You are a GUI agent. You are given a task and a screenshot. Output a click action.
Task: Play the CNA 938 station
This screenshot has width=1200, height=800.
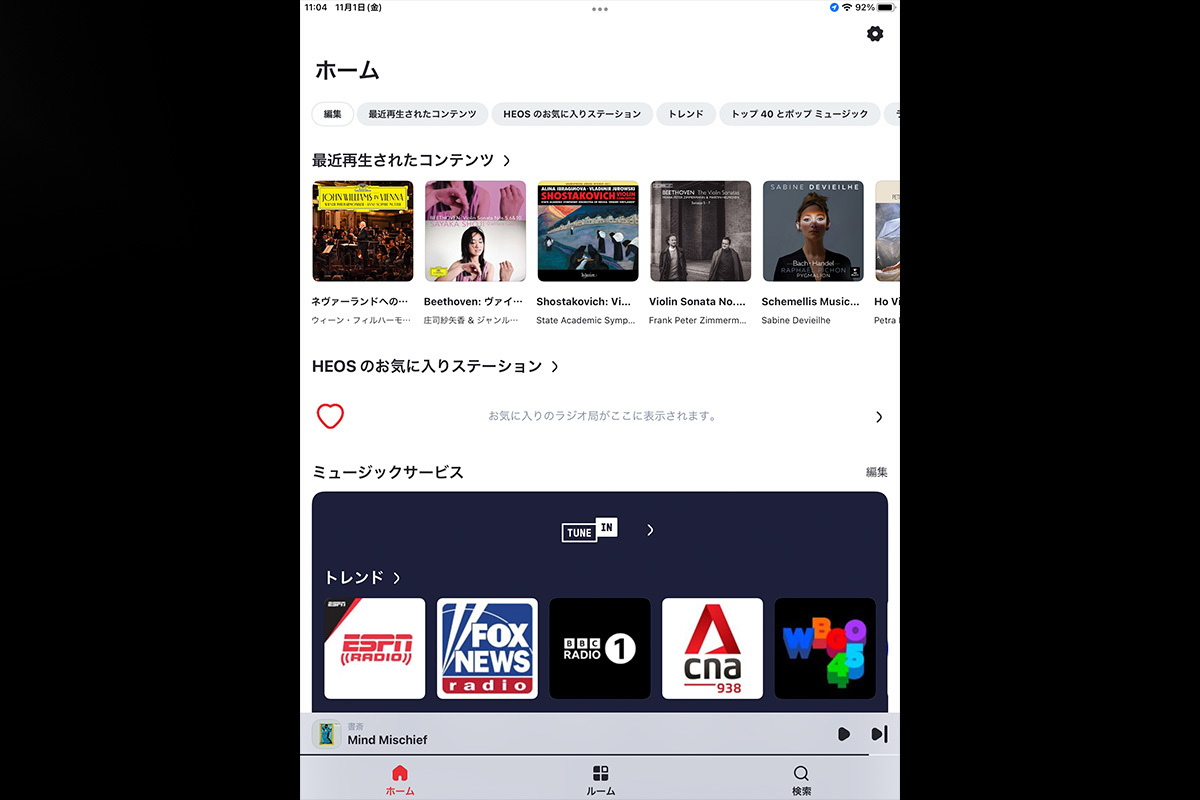pos(712,648)
